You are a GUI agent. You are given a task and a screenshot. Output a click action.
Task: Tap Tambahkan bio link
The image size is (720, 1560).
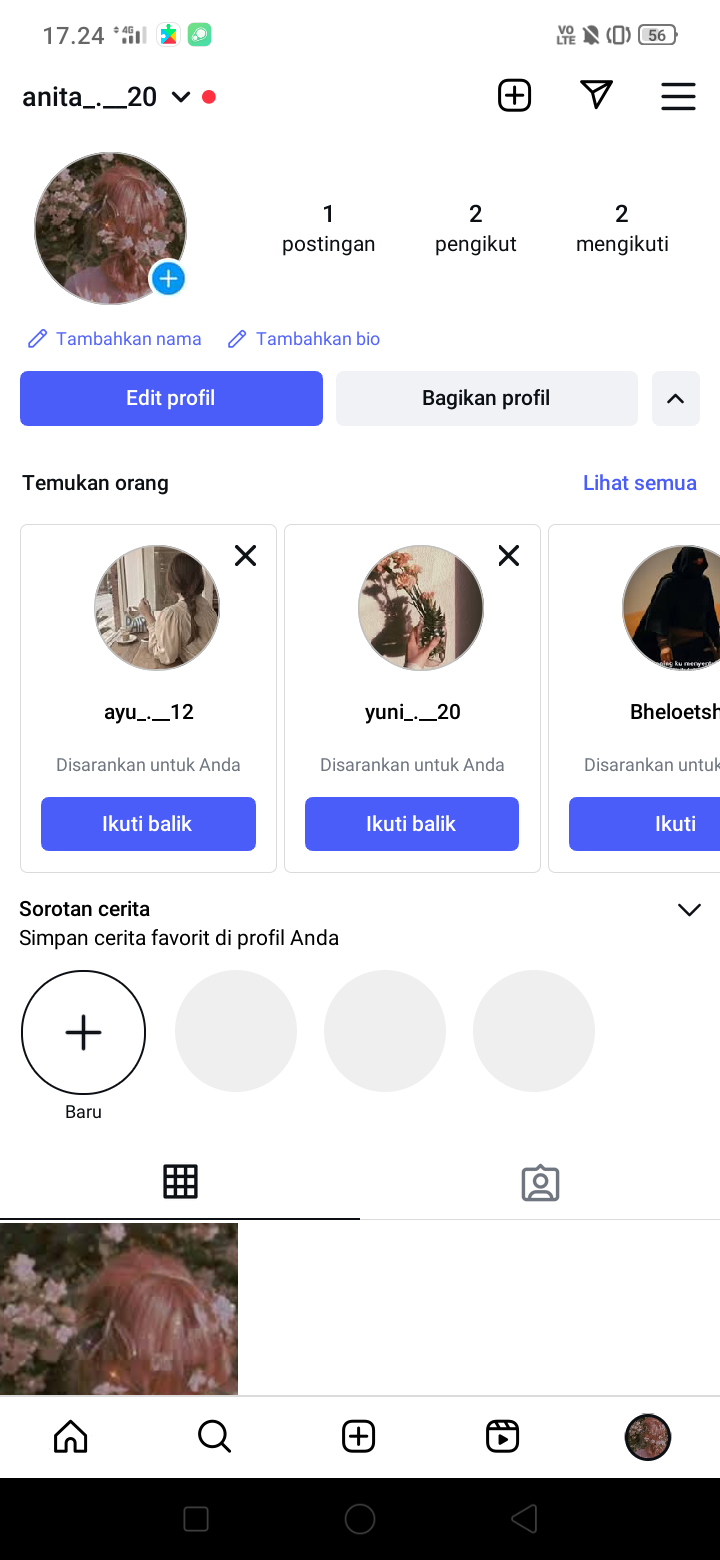pos(304,339)
